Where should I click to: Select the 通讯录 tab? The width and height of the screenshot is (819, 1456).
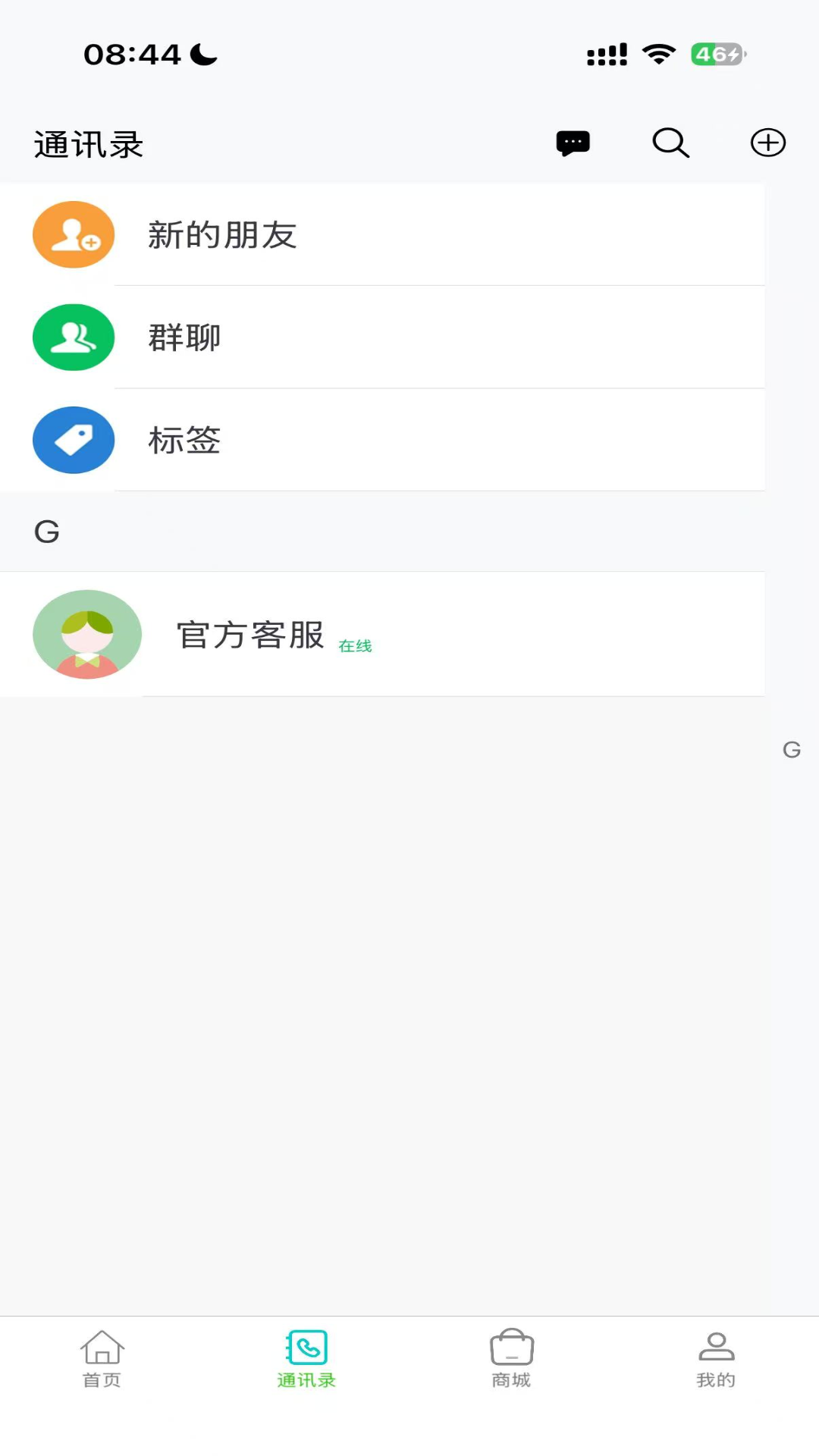[306, 1359]
